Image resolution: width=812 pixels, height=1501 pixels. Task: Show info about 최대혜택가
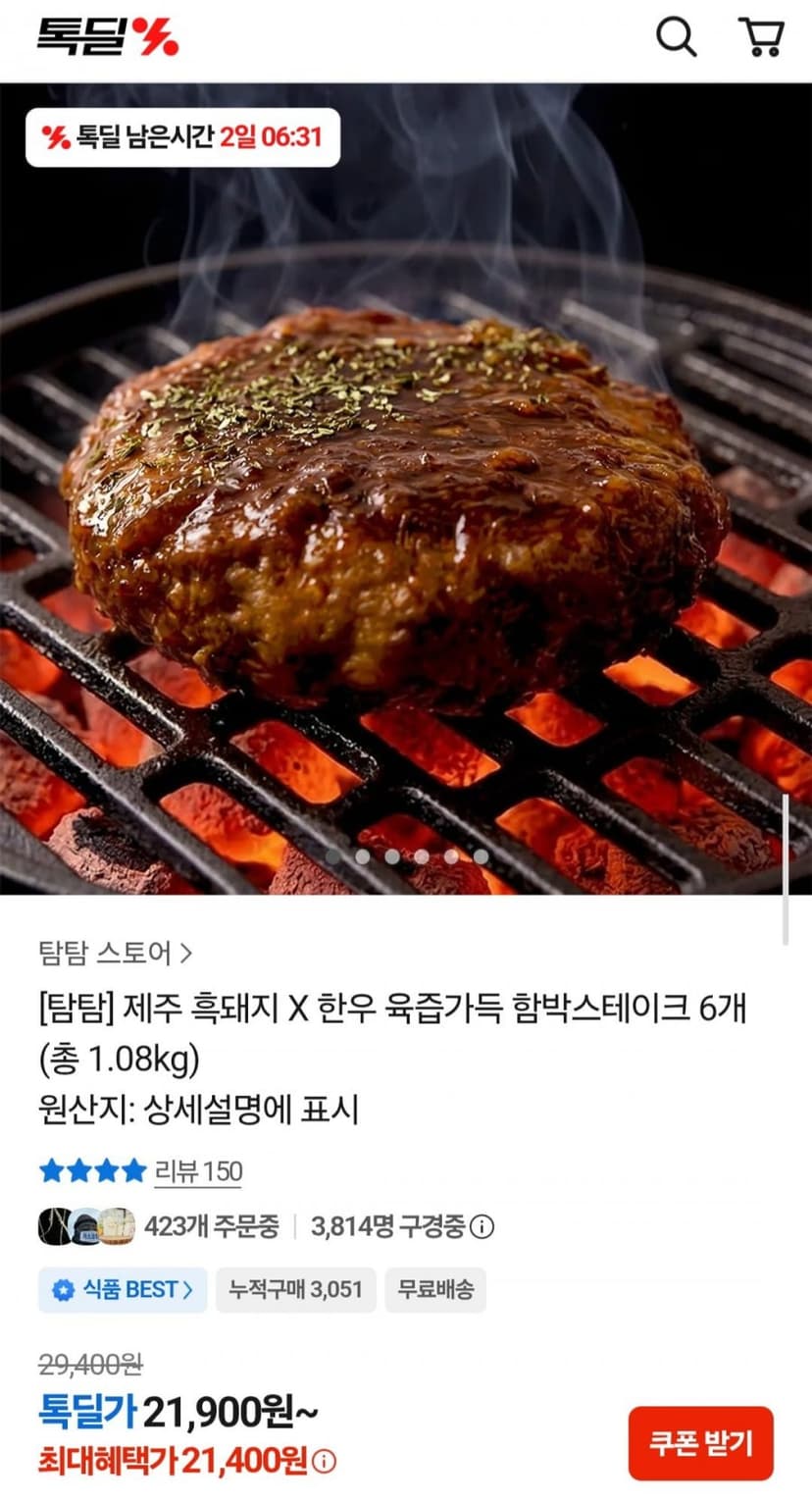coord(325,1462)
